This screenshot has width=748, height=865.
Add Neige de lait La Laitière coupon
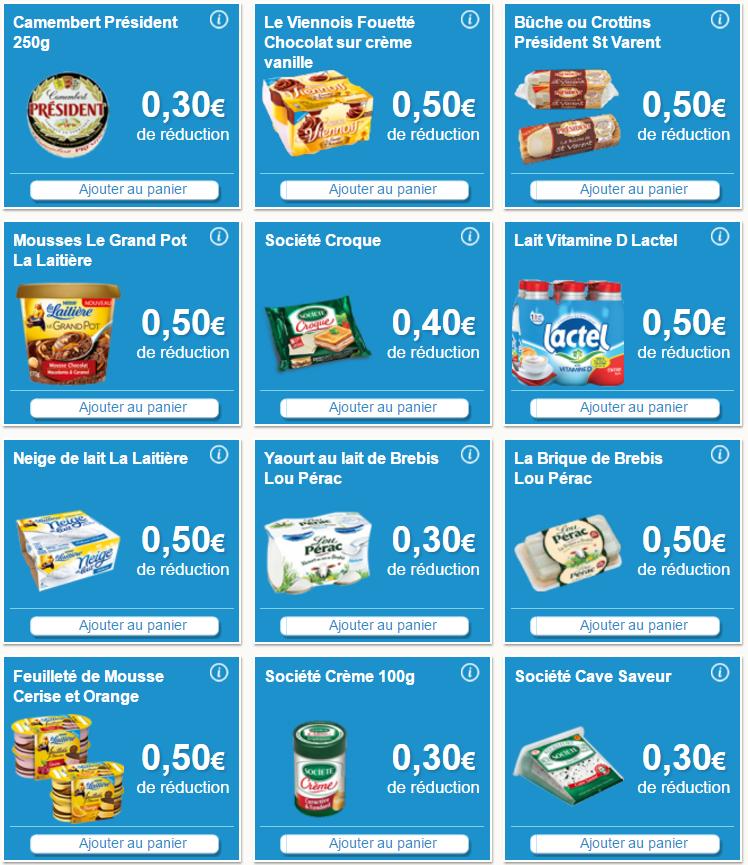[x=123, y=625]
